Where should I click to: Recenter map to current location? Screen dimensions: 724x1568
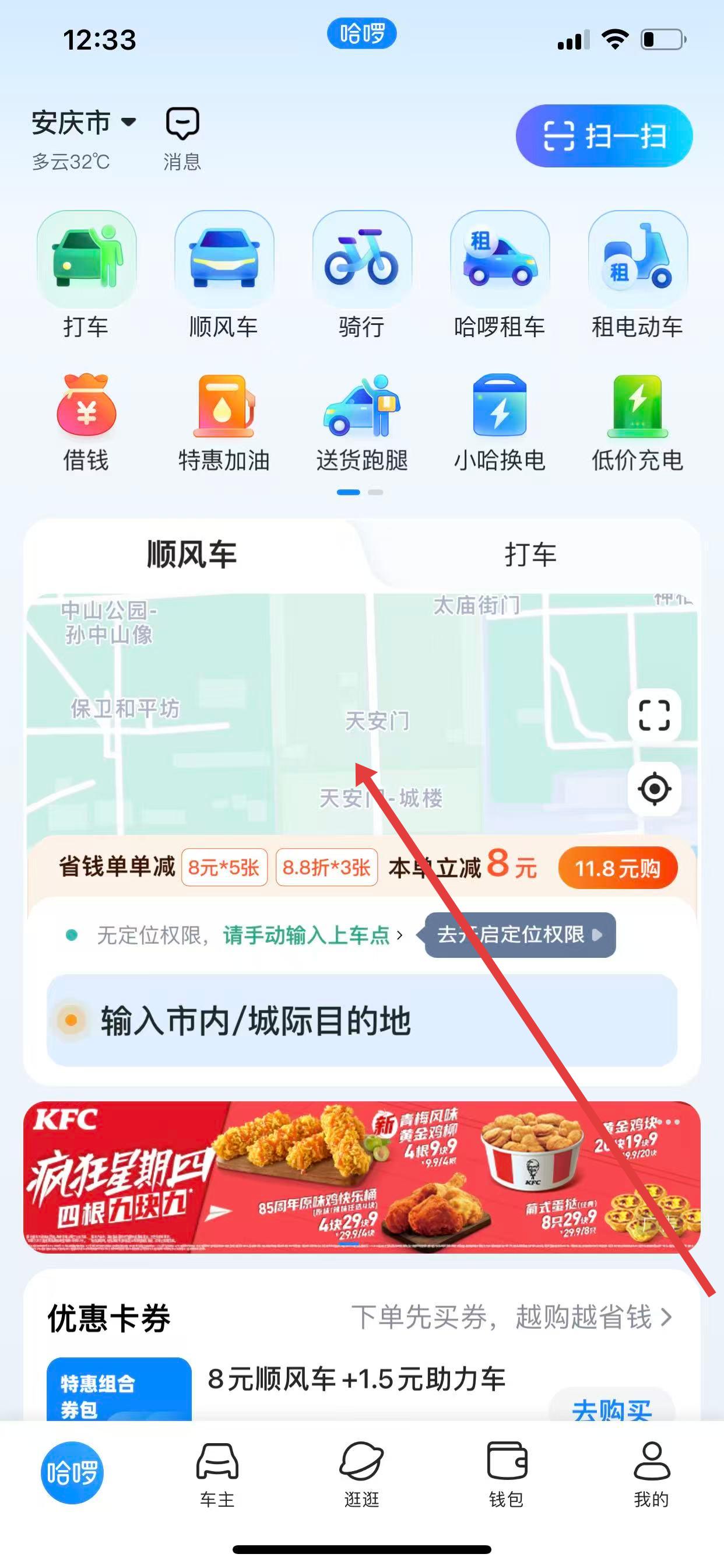(654, 789)
